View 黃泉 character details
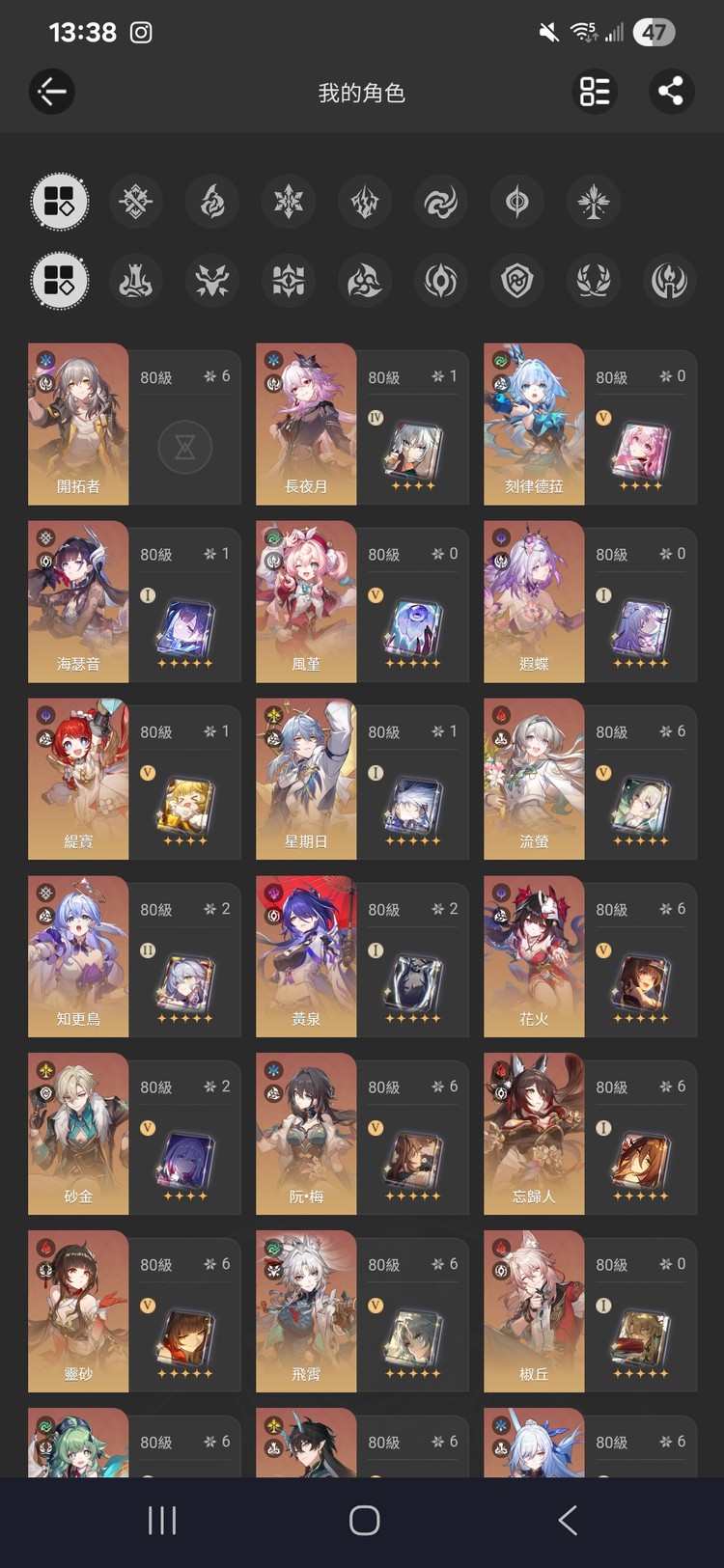The image size is (724, 1568). click(362, 957)
